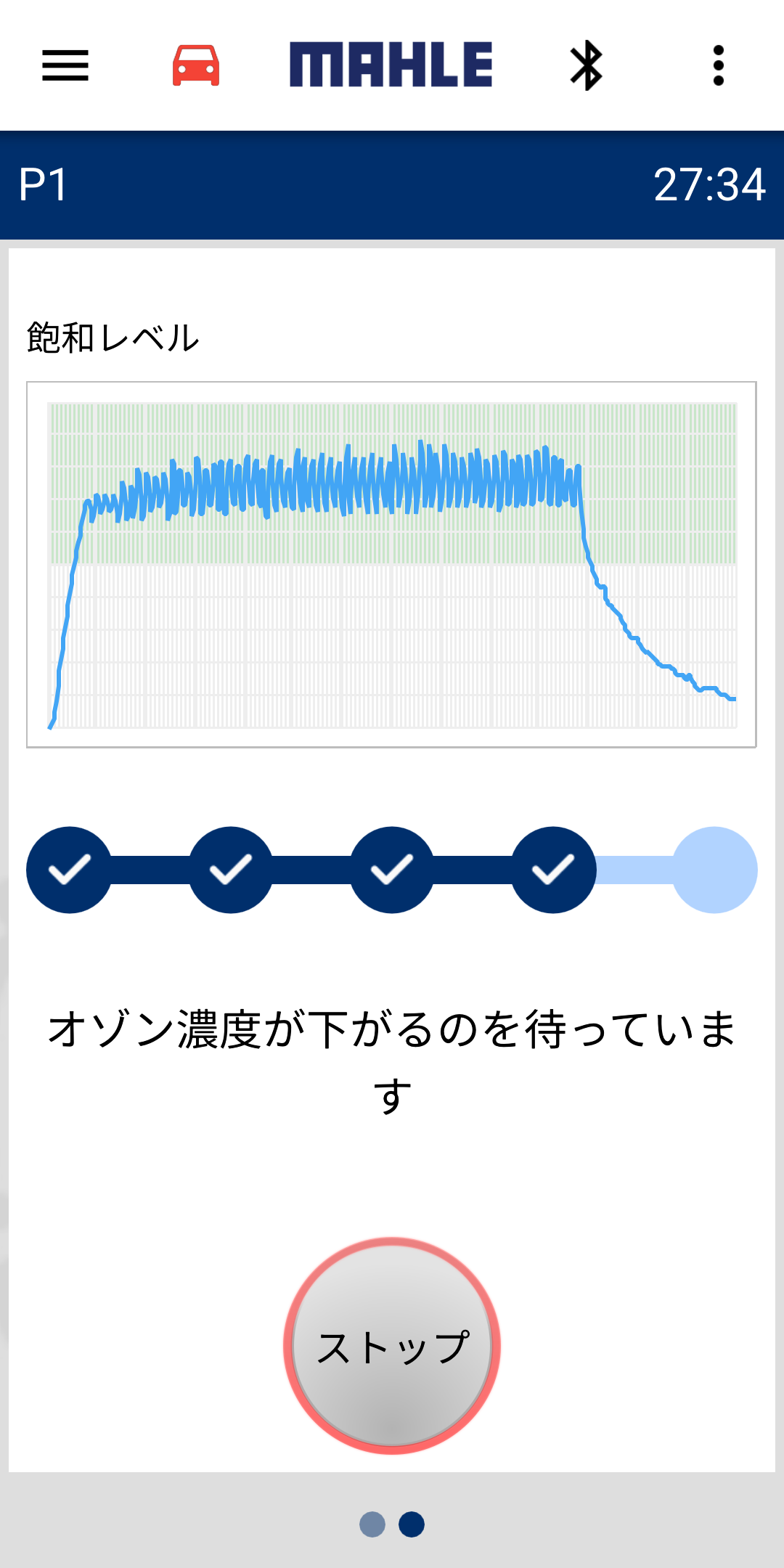Switch to the first page indicator dot

pos(372,1524)
